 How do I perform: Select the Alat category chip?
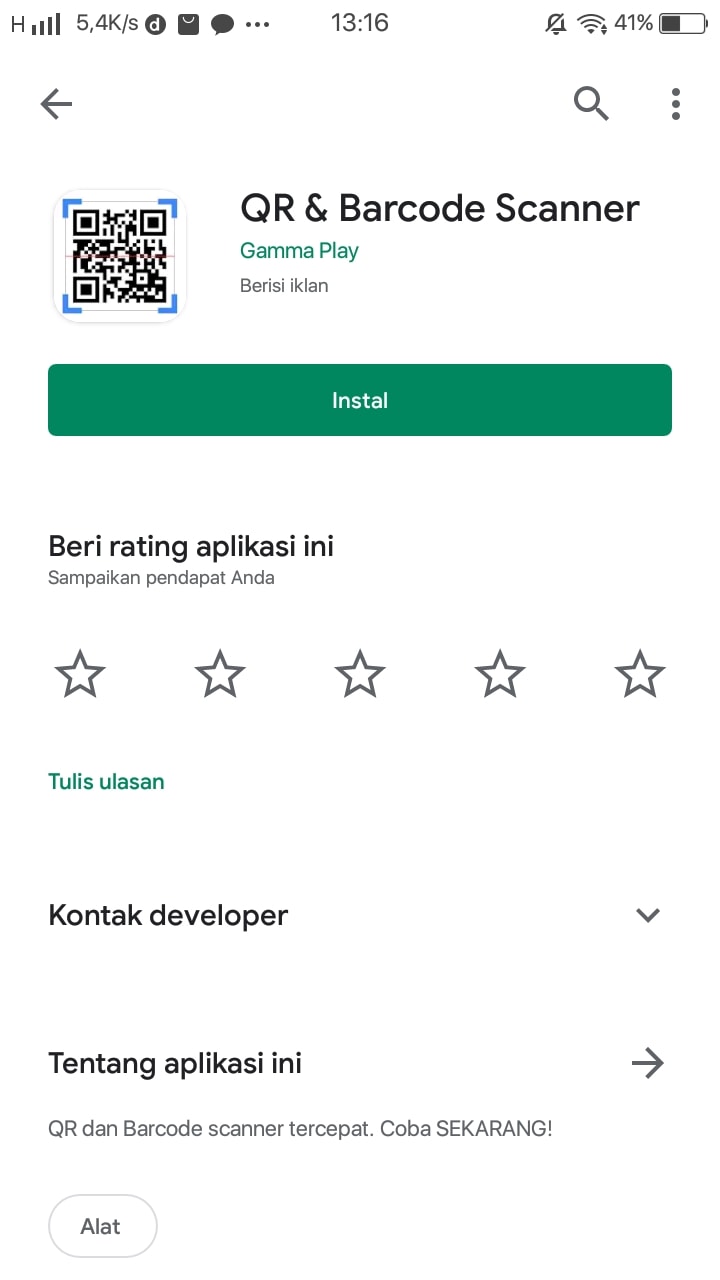(x=102, y=1226)
